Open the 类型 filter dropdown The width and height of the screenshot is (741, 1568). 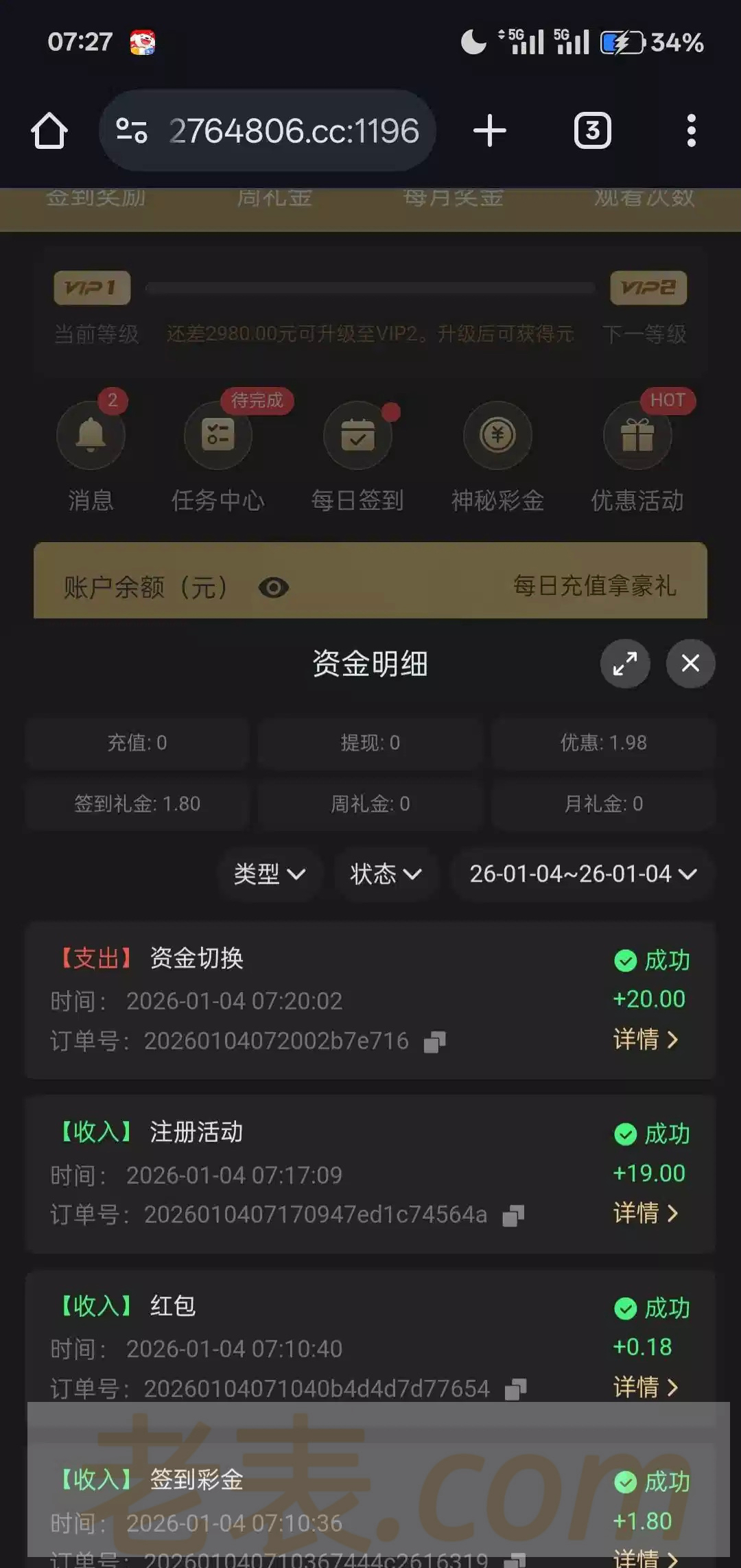(269, 874)
